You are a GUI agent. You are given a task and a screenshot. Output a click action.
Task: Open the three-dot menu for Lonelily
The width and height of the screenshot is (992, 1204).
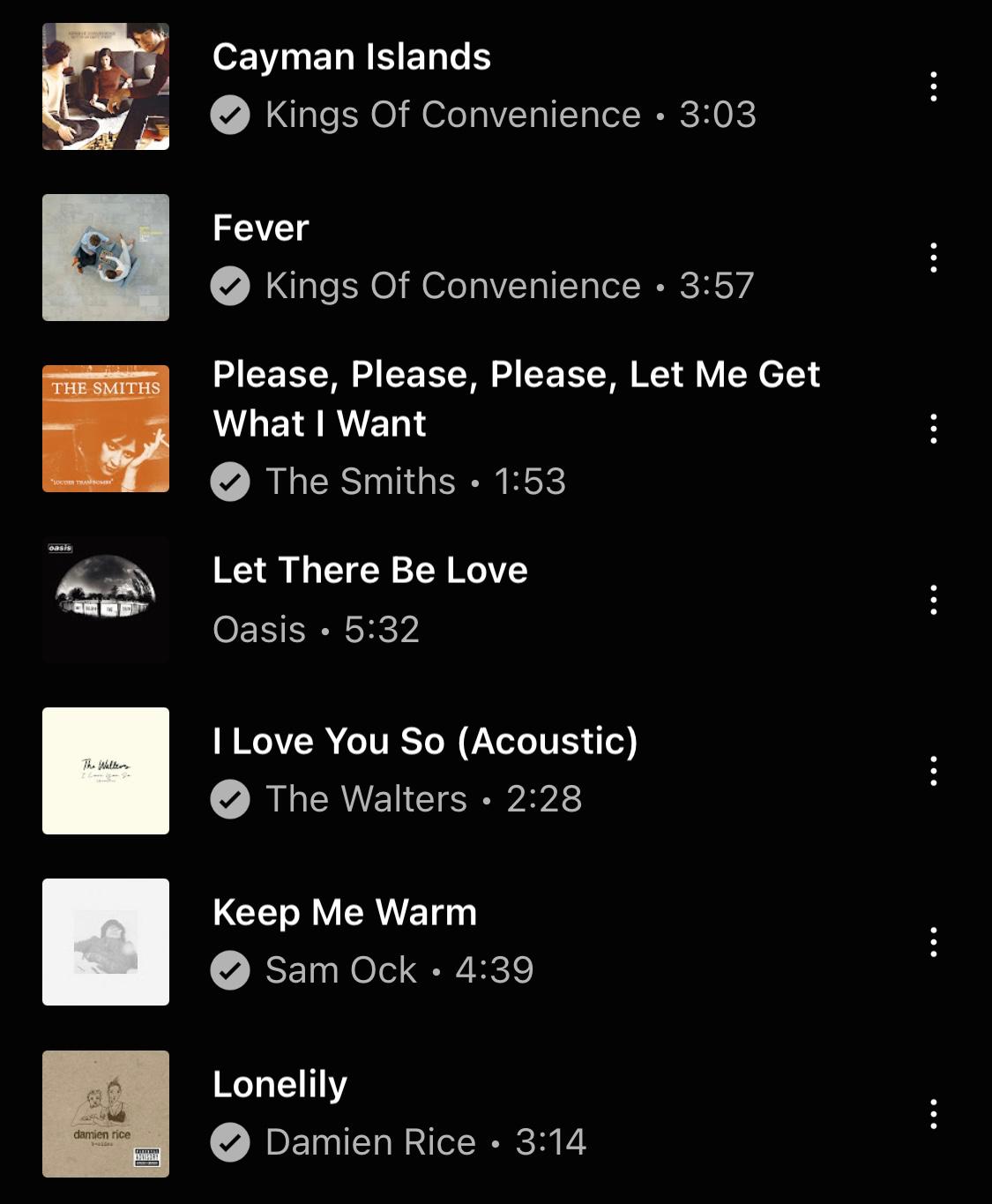point(933,1114)
